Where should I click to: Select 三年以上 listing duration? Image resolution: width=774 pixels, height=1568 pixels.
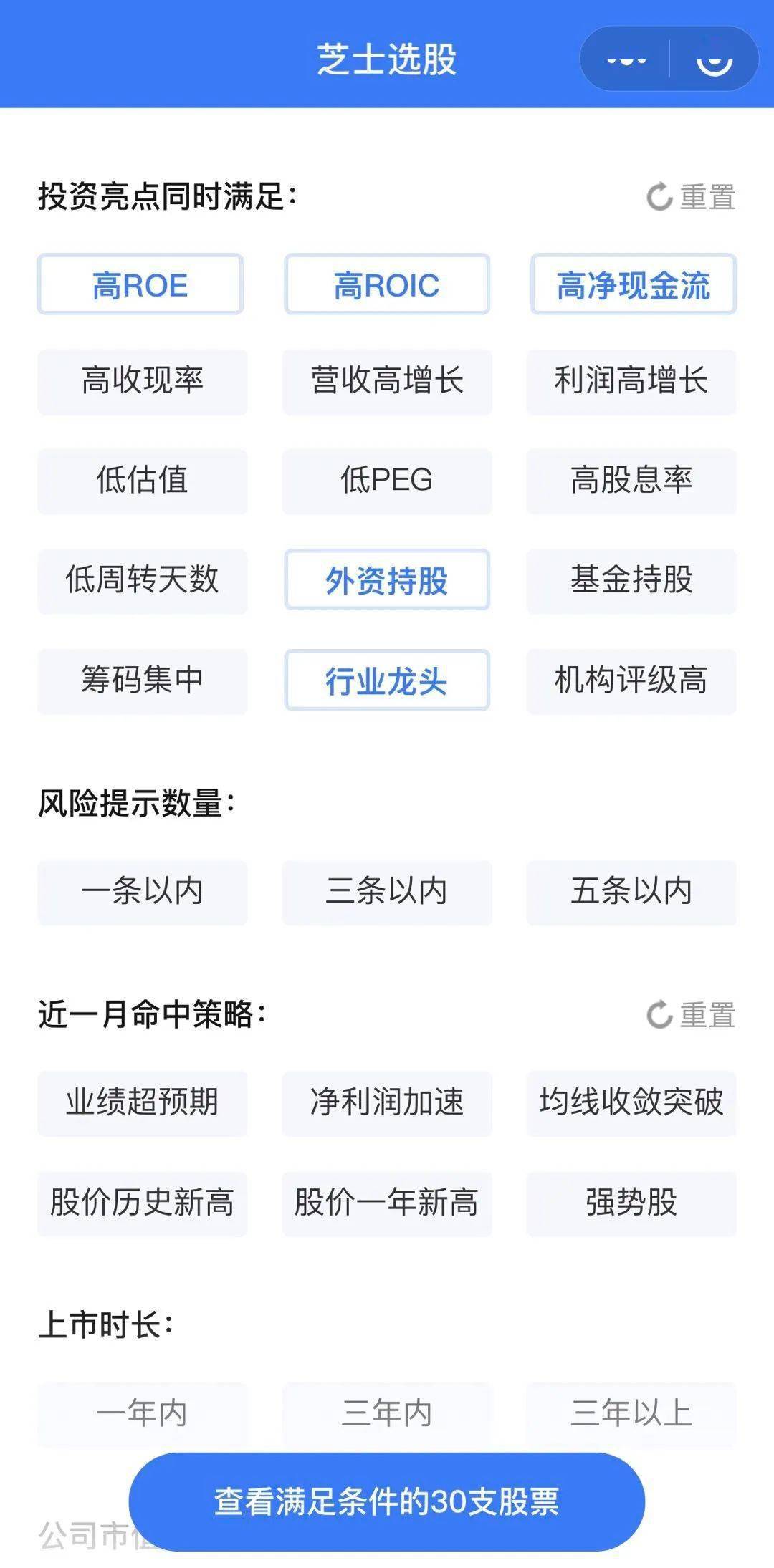coord(631,1413)
